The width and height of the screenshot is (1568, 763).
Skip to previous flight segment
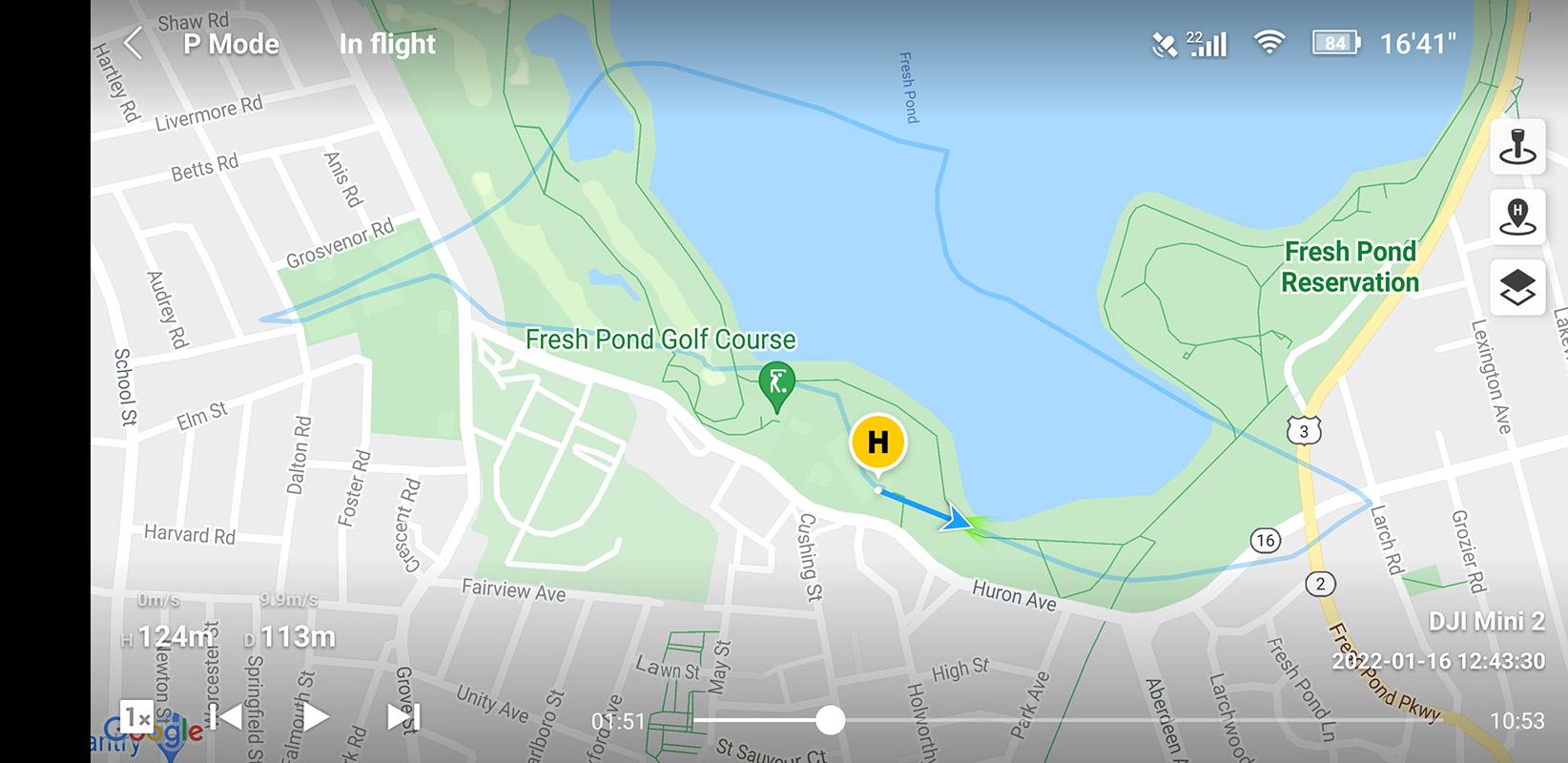(225, 716)
